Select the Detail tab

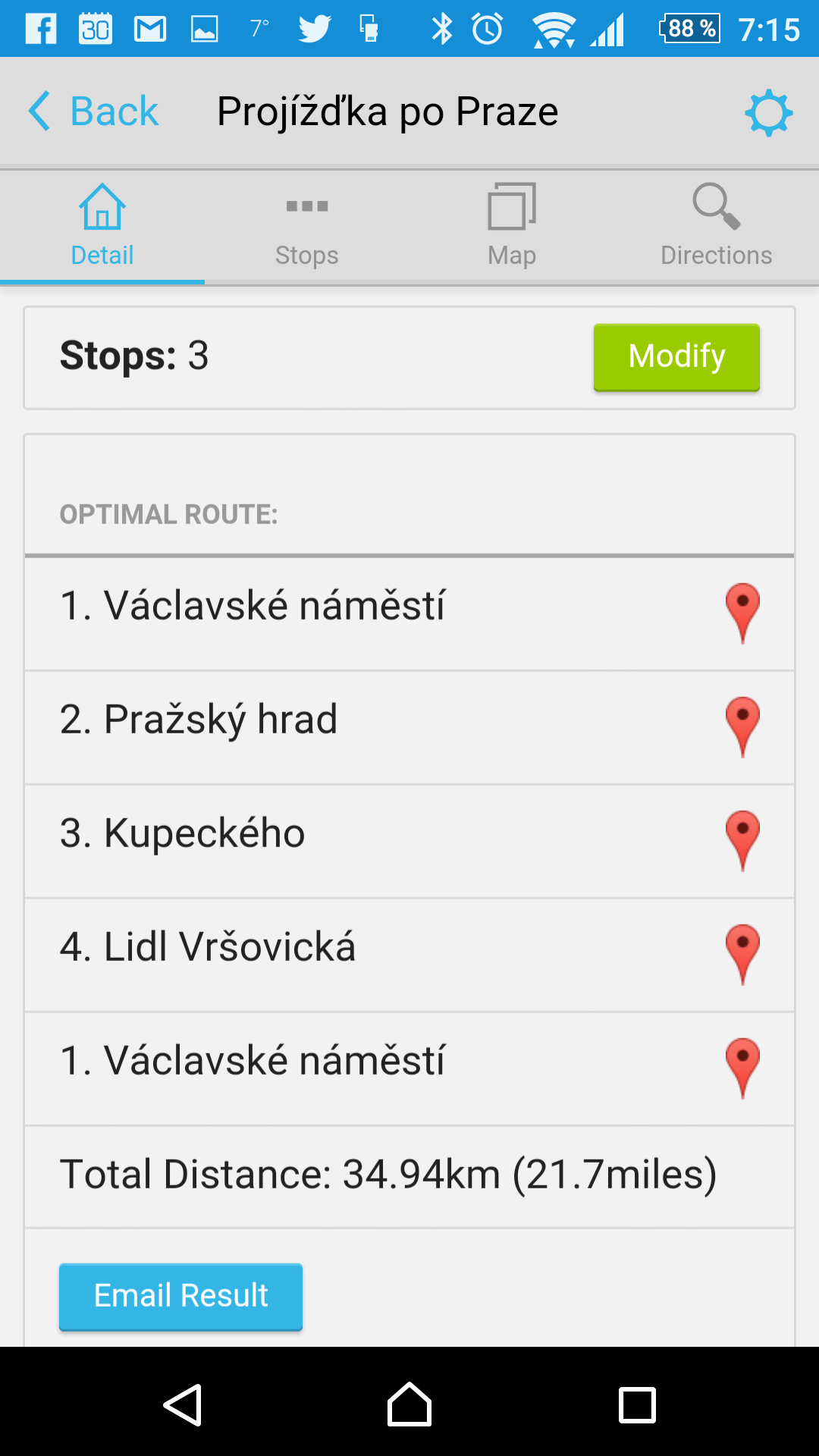102,227
